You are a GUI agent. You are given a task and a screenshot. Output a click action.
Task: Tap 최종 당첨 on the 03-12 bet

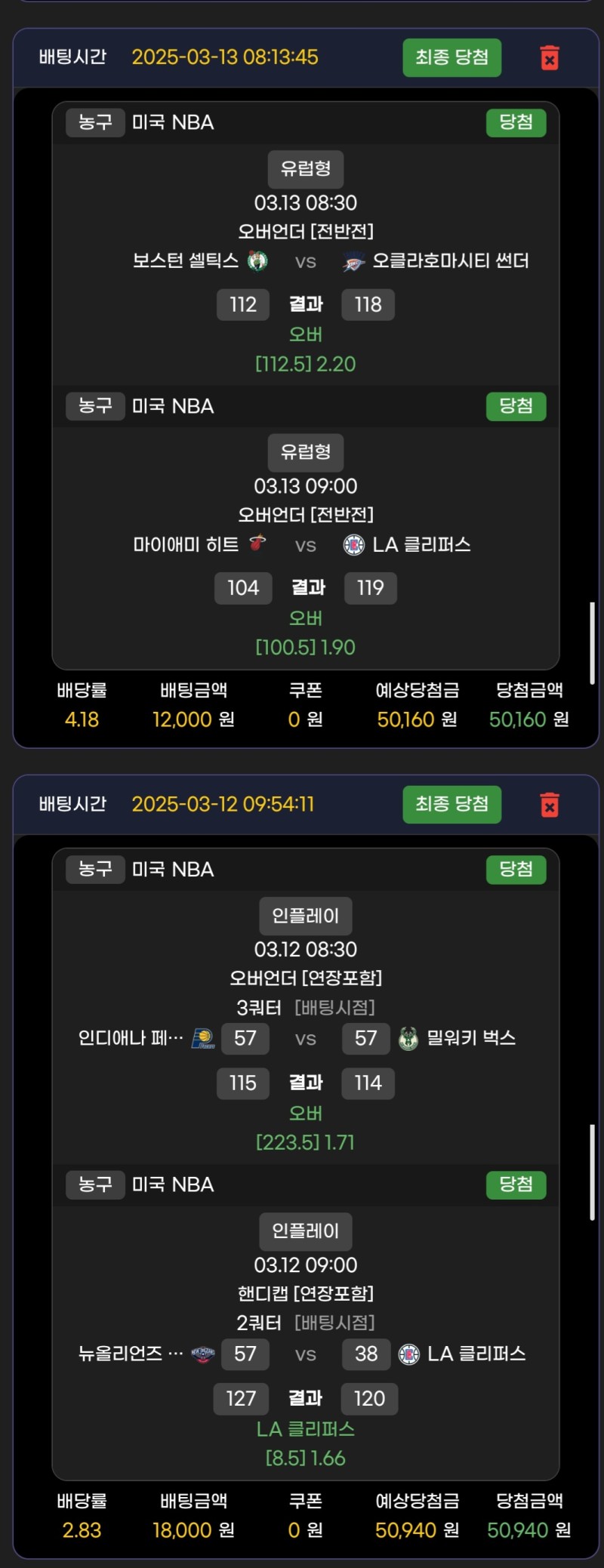[451, 804]
